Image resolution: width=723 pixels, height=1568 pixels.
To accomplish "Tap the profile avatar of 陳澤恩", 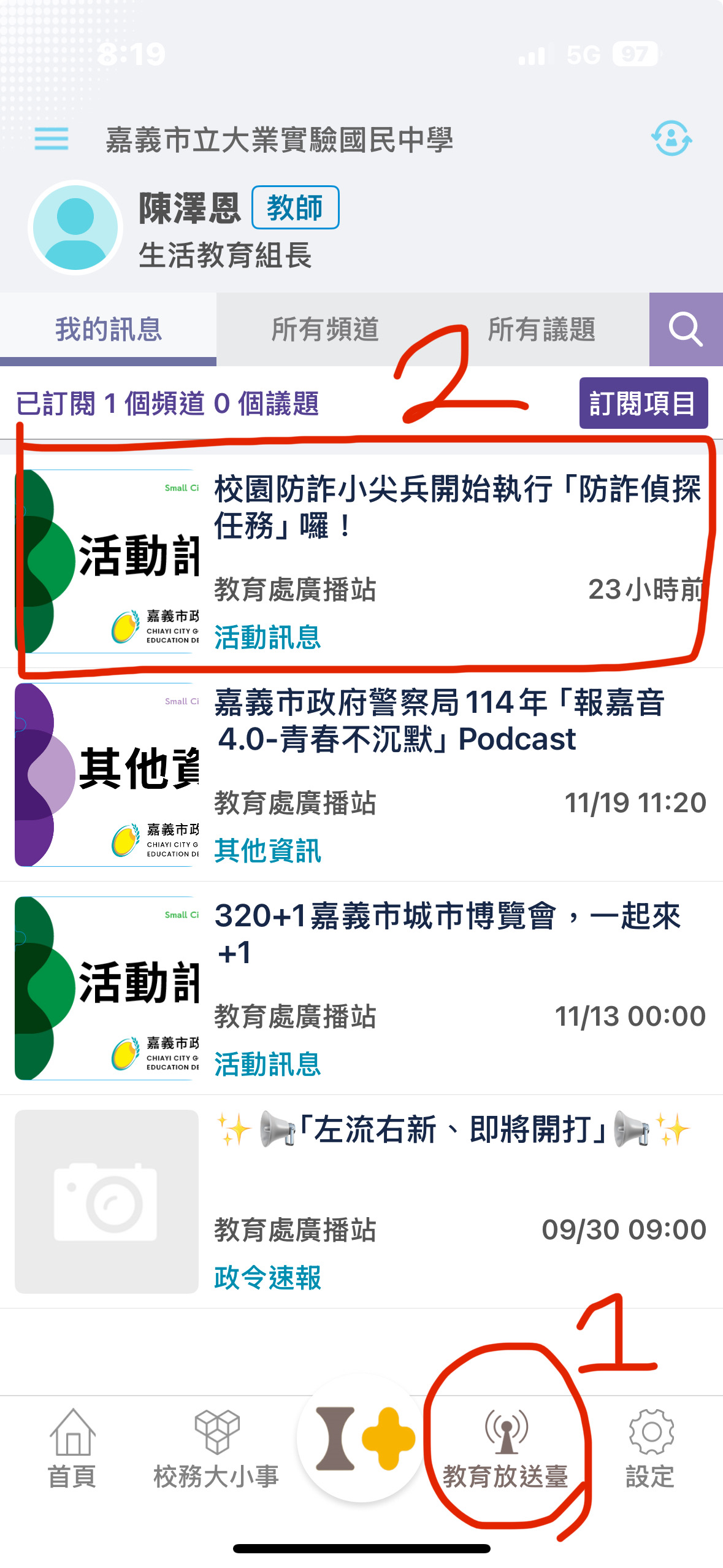I will click(x=75, y=228).
